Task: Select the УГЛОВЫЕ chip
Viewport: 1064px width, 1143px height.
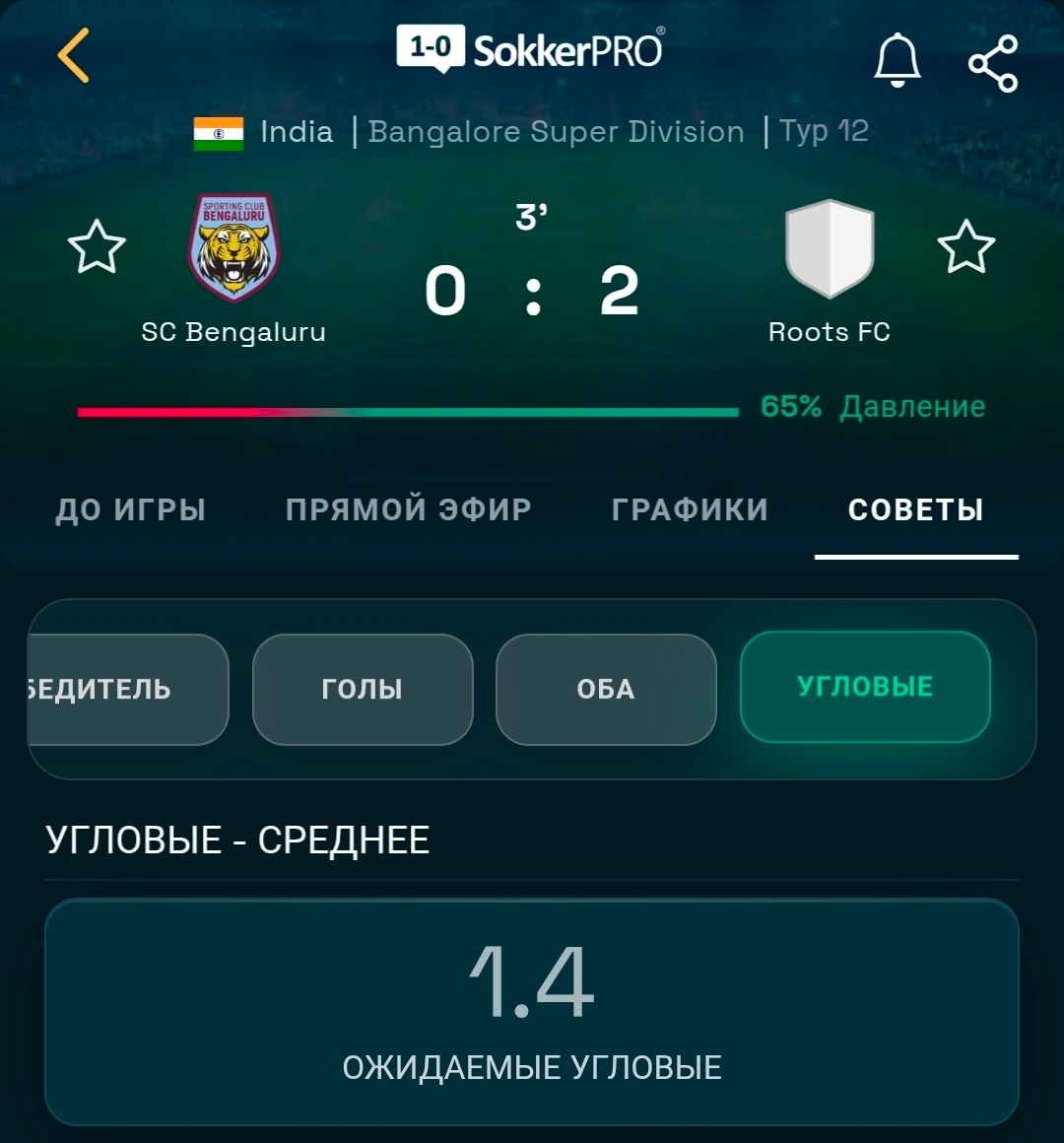Action: click(x=865, y=687)
